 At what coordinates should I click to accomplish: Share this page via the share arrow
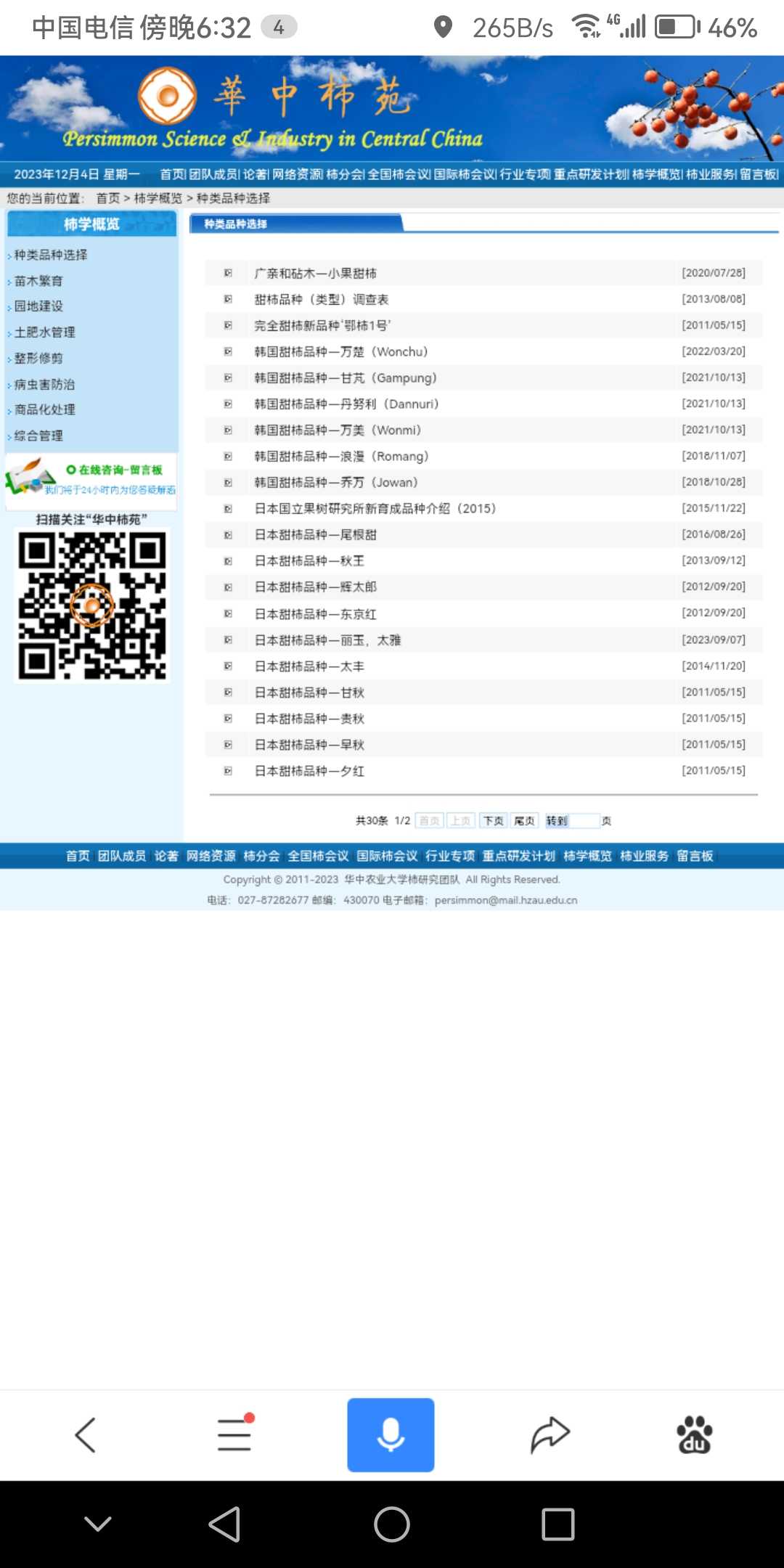click(x=550, y=1434)
